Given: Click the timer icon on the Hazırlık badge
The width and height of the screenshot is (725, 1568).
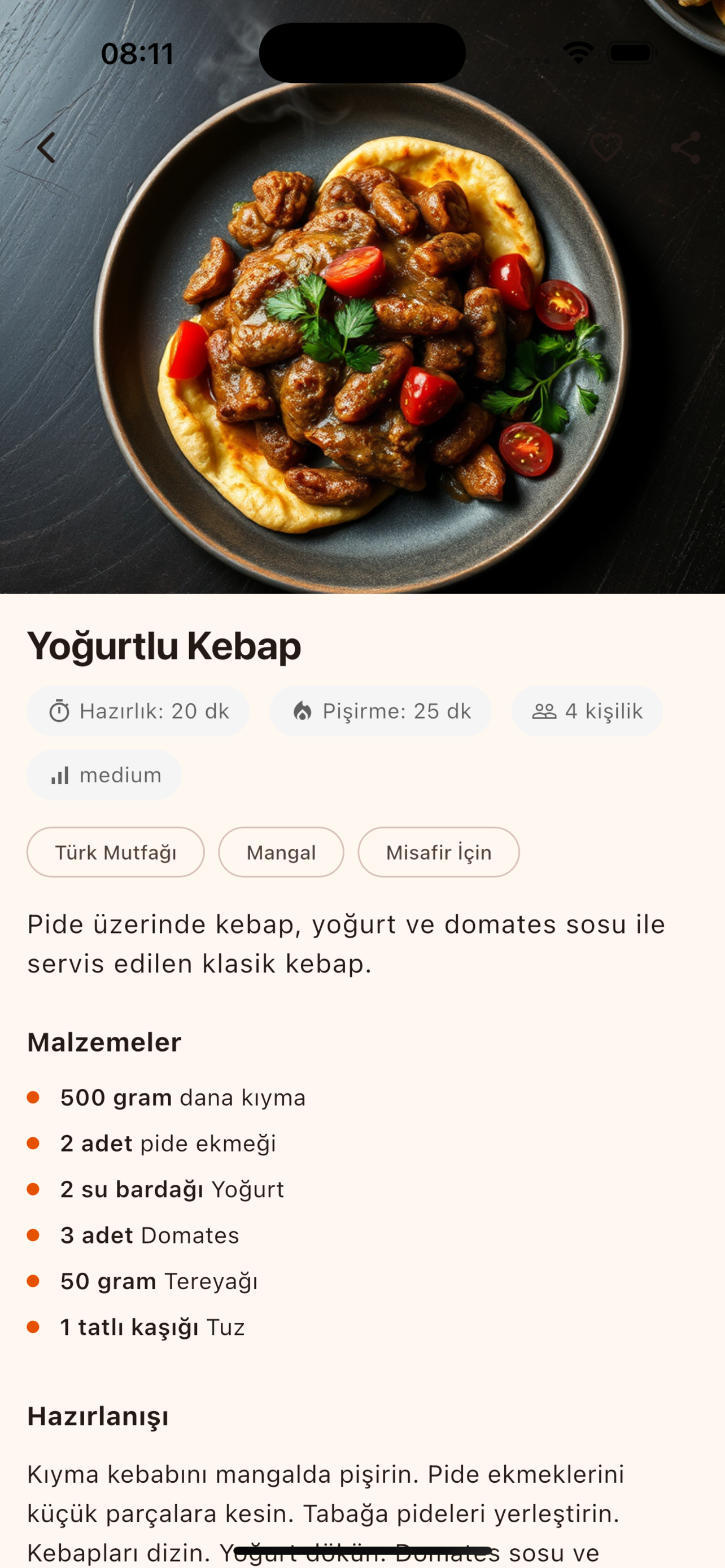Looking at the screenshot, I should (x=59, y=711).
